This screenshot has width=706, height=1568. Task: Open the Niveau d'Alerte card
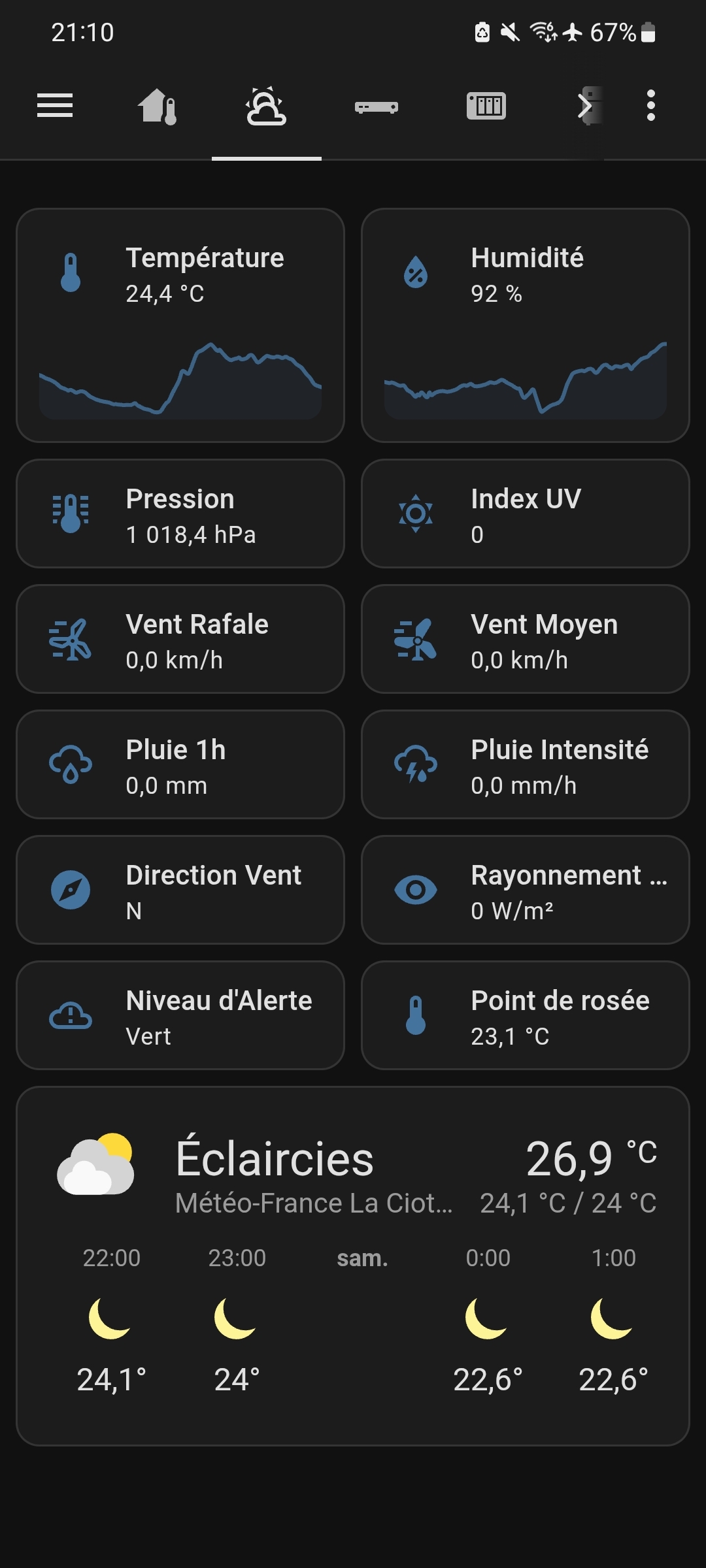point(180,1015)
